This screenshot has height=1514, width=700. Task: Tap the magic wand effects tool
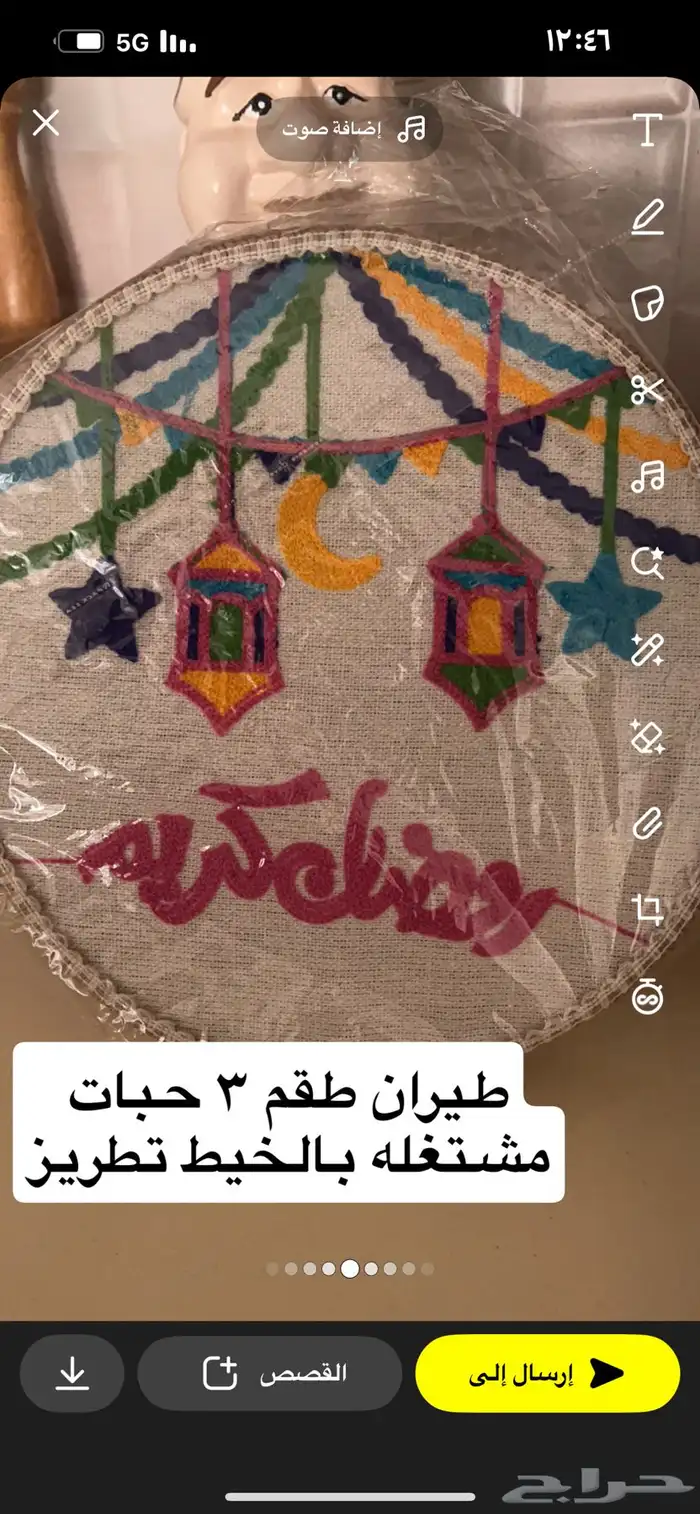tap(648, 651)
